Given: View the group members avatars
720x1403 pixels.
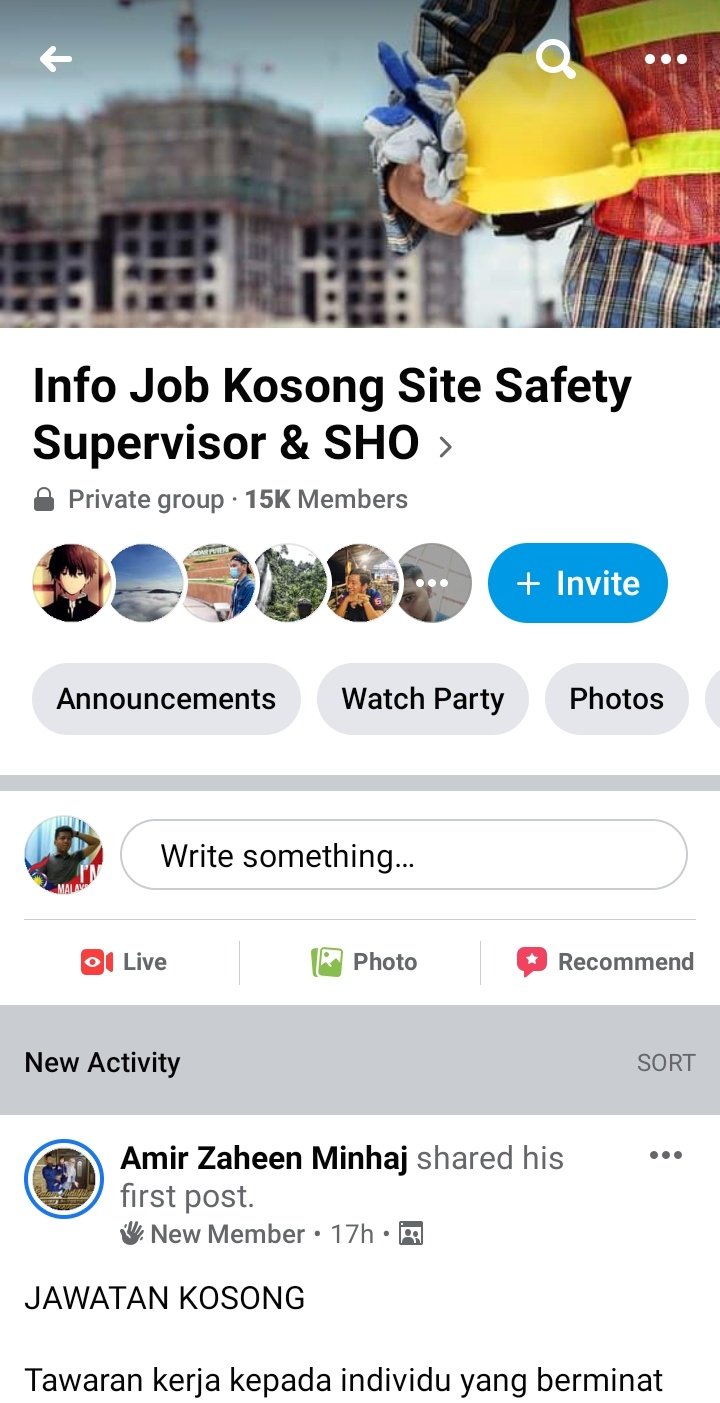Looking at the screenshot, I should [x=250, y=583].
